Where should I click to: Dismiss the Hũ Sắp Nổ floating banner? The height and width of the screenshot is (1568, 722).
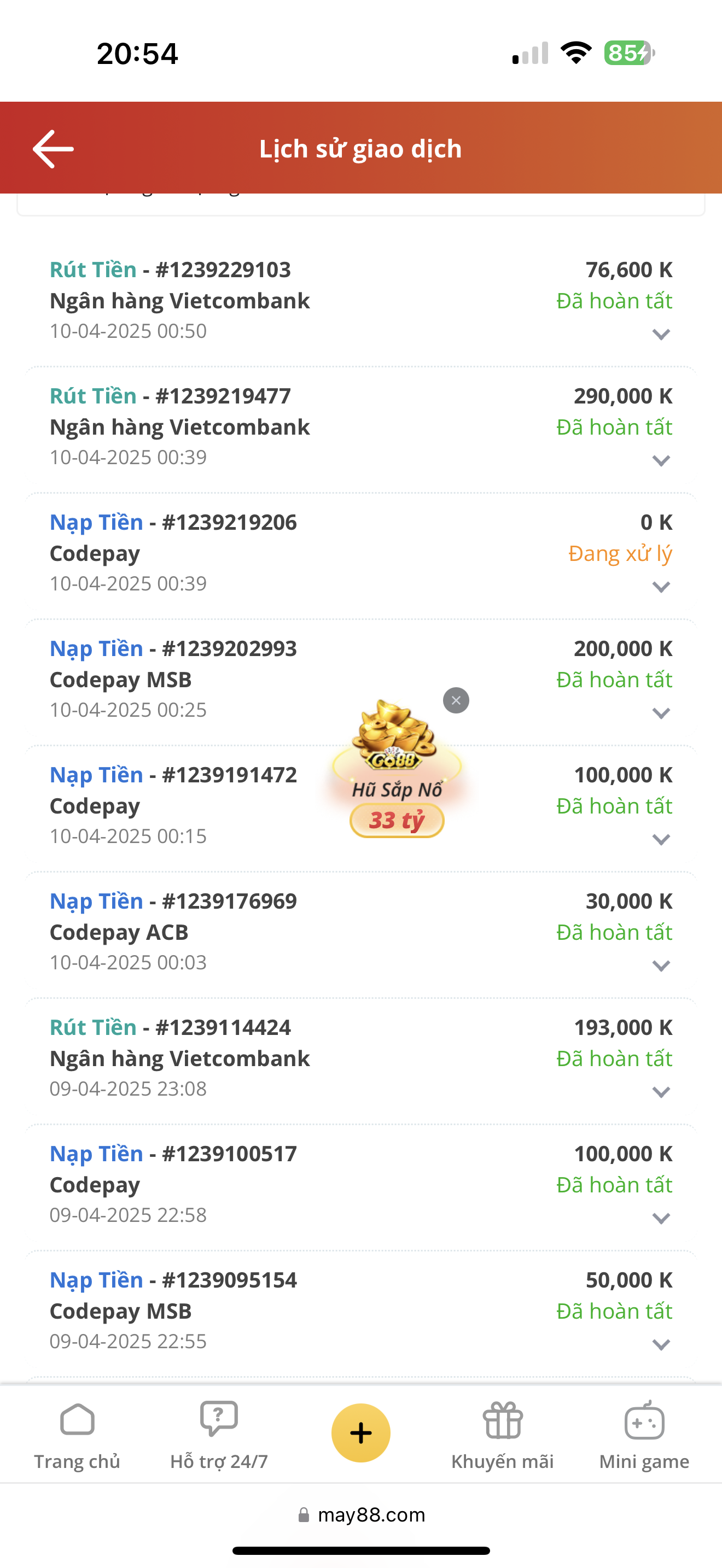coord(456,700)
